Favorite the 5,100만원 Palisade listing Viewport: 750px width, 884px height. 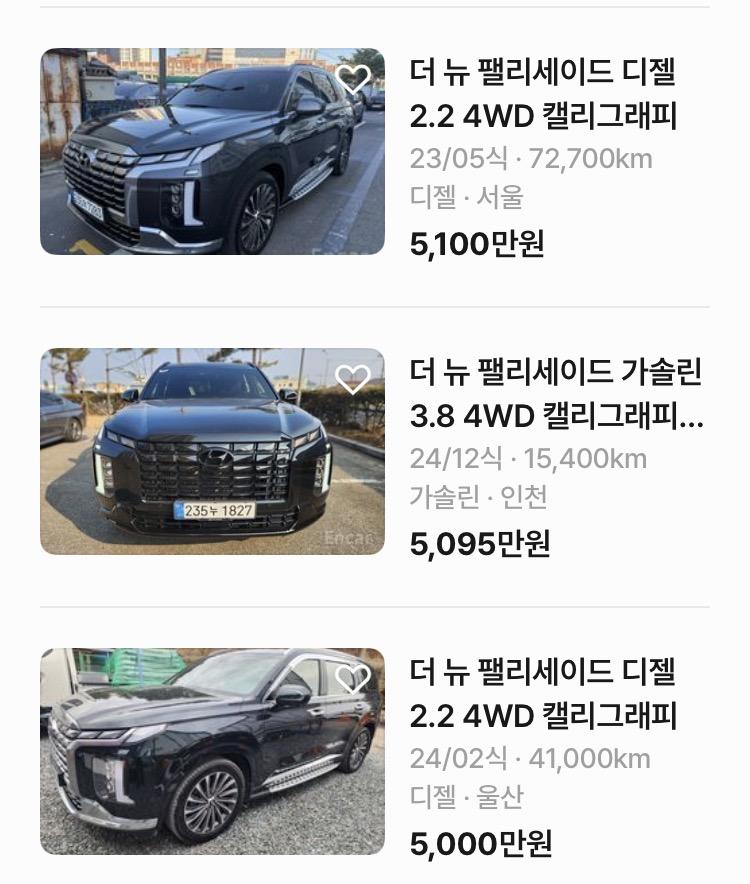coord(352,79)
